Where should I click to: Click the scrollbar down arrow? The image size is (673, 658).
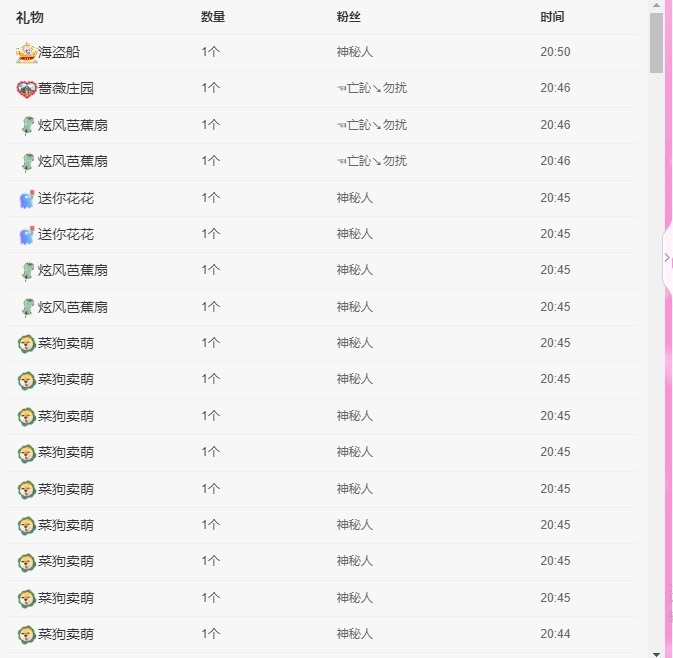656,653
